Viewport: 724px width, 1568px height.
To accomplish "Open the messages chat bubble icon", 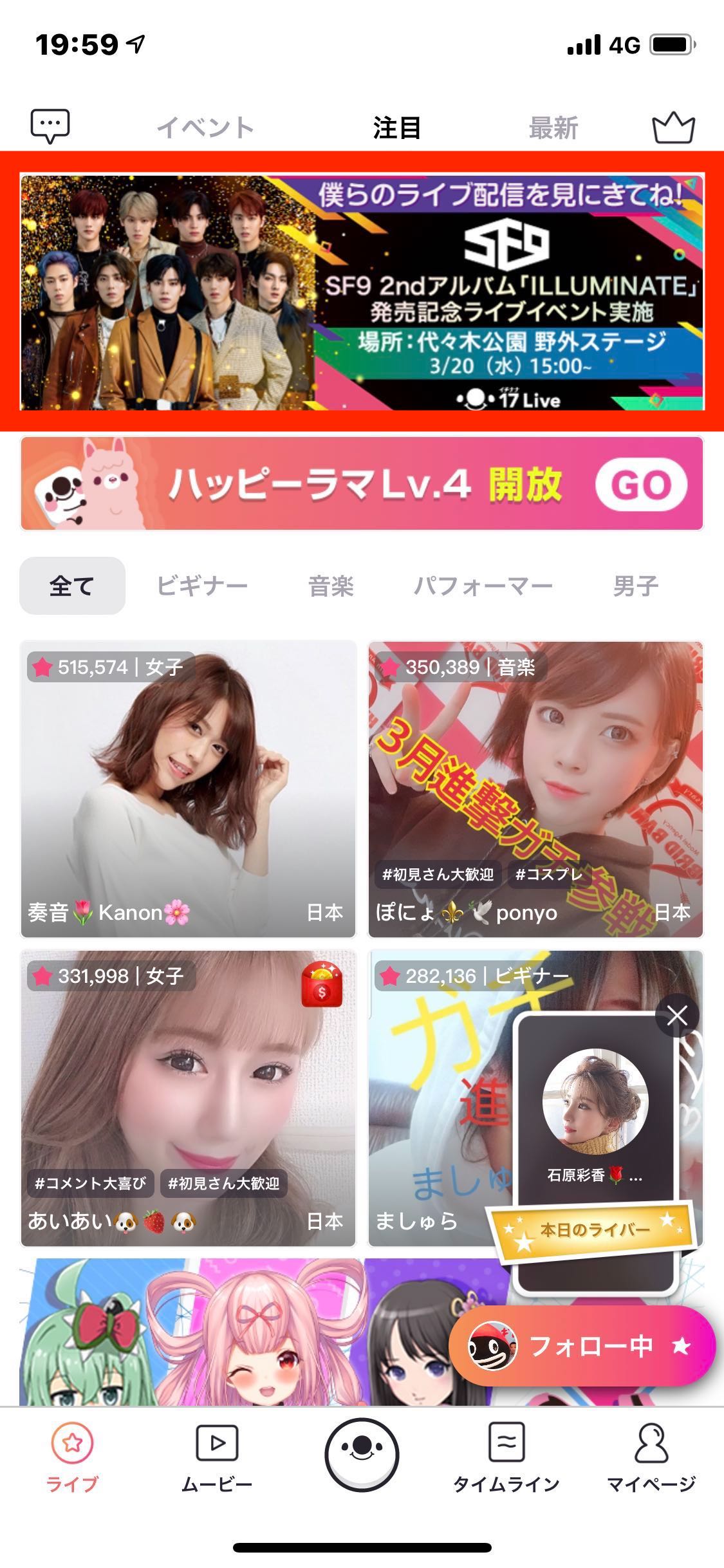I will point(50,126).
